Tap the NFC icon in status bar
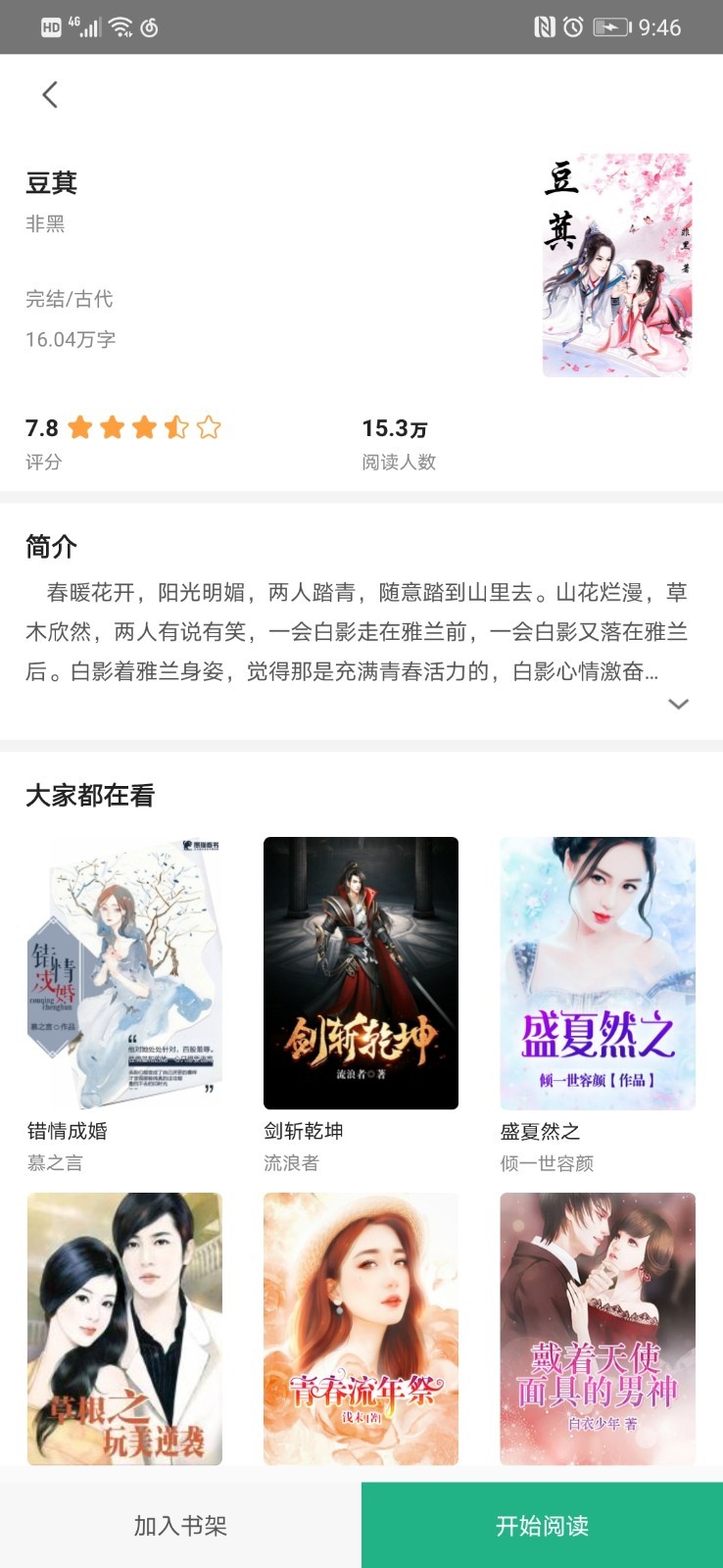 545,26
